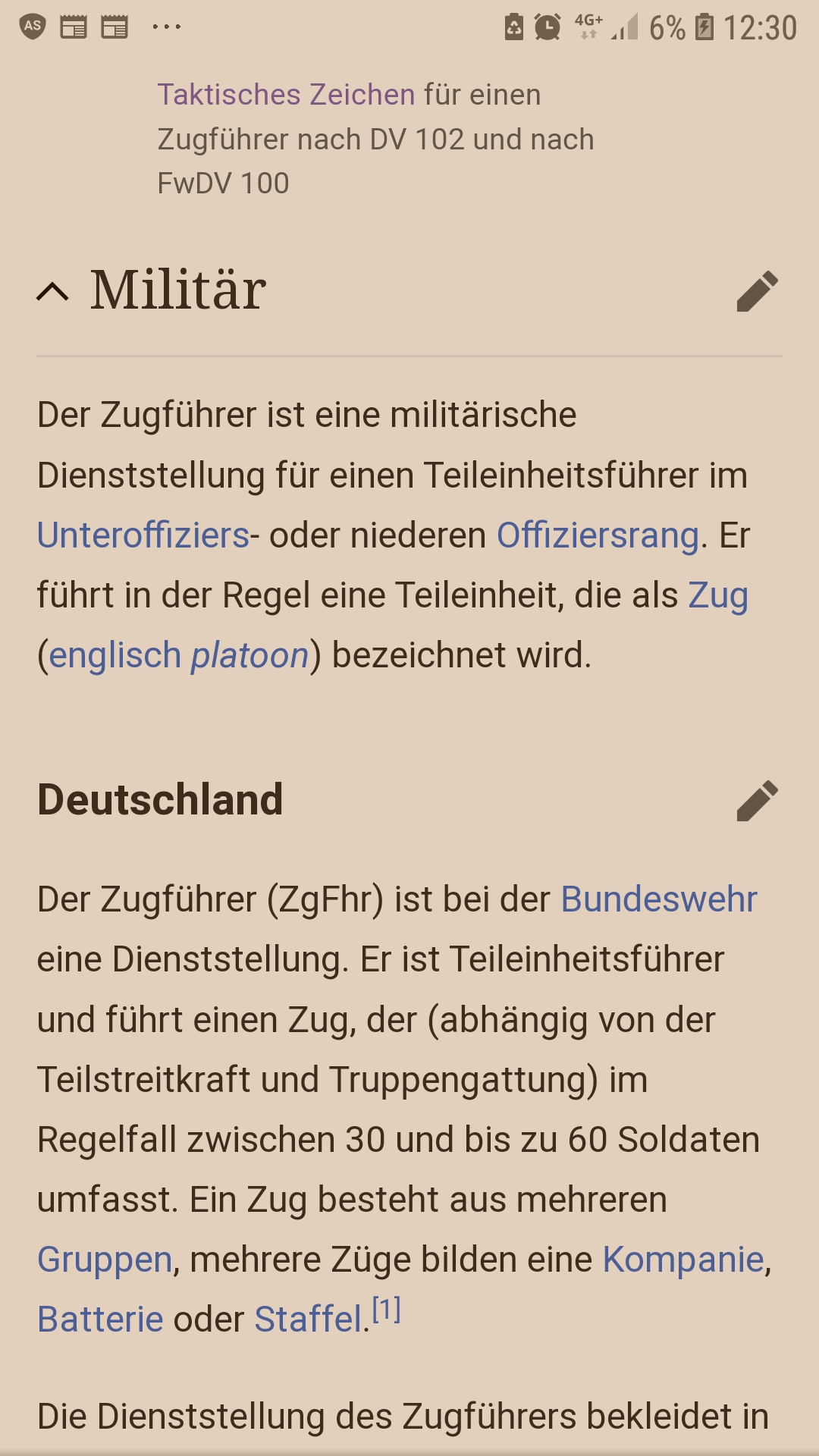The height and width of the screenshot is (1456, 819).
Task: Edit the Militär section with the pencil icon
Action: 757,291
